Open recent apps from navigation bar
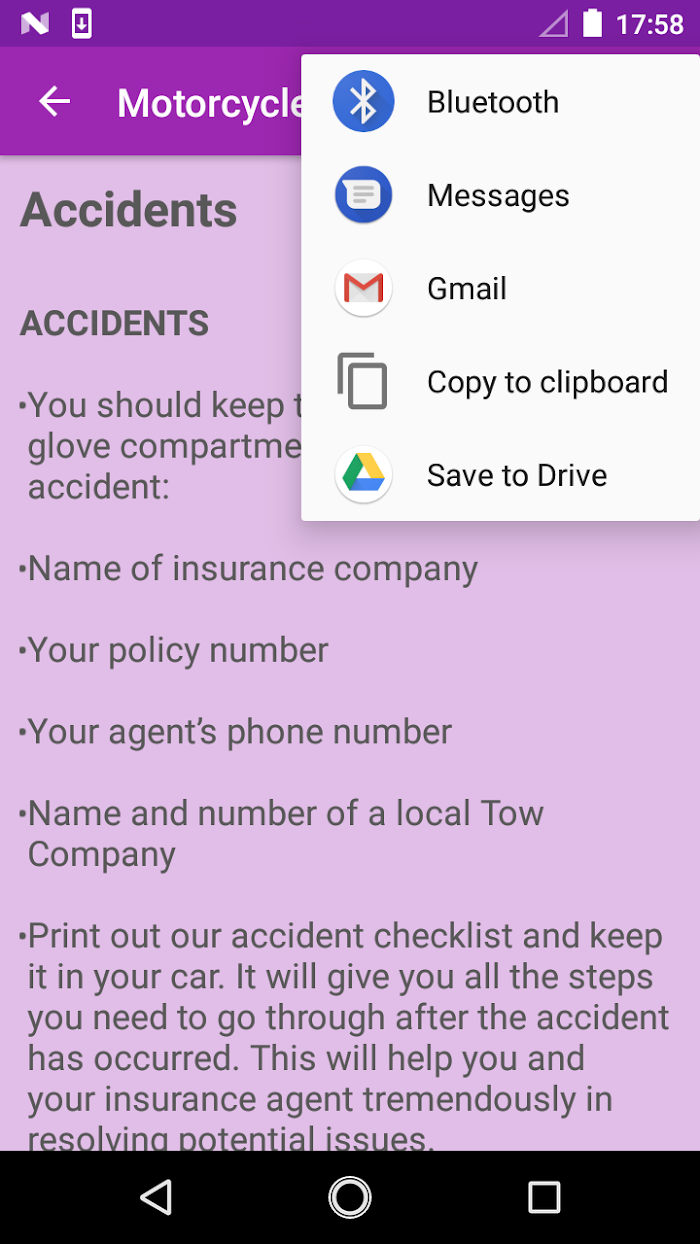 point(544,1197)
